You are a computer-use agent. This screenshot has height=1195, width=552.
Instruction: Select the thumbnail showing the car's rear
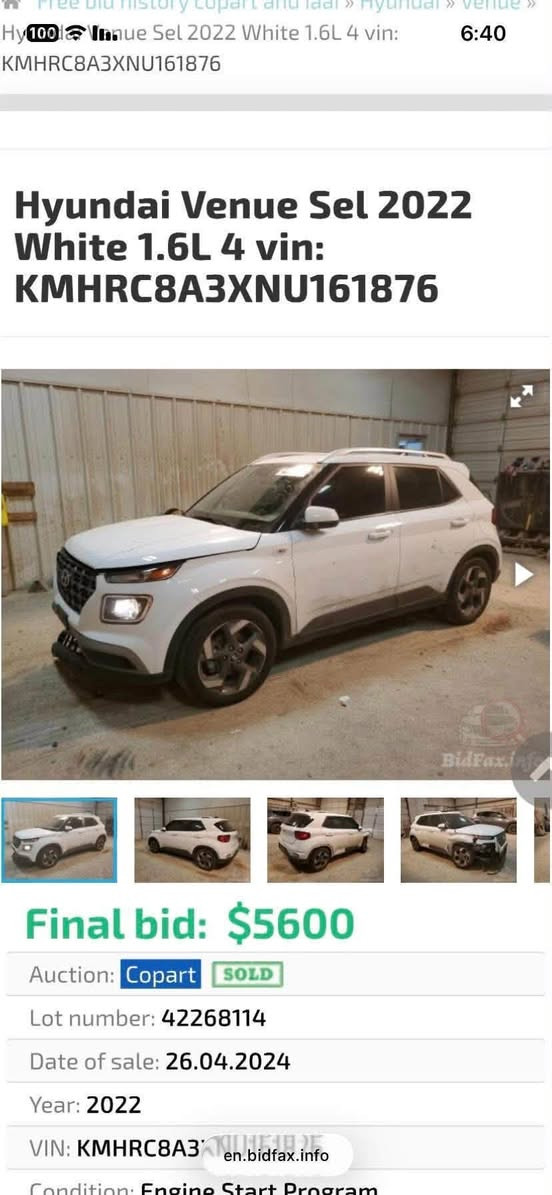[x=326, y=840]
